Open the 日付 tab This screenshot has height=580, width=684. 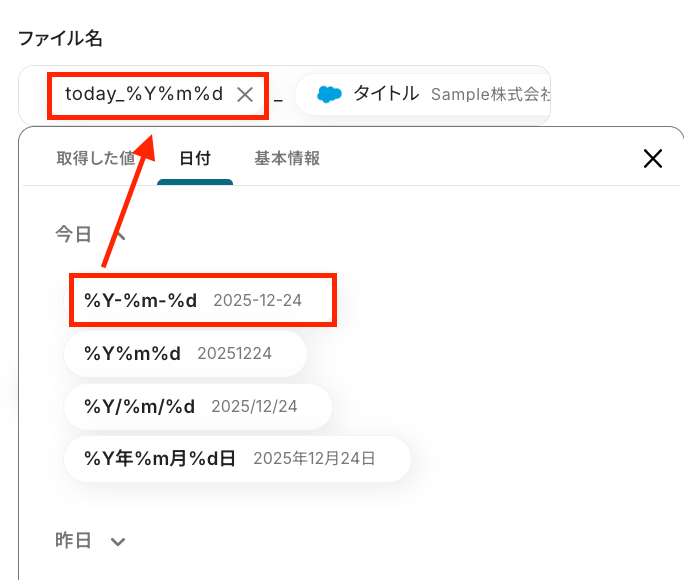195,158
